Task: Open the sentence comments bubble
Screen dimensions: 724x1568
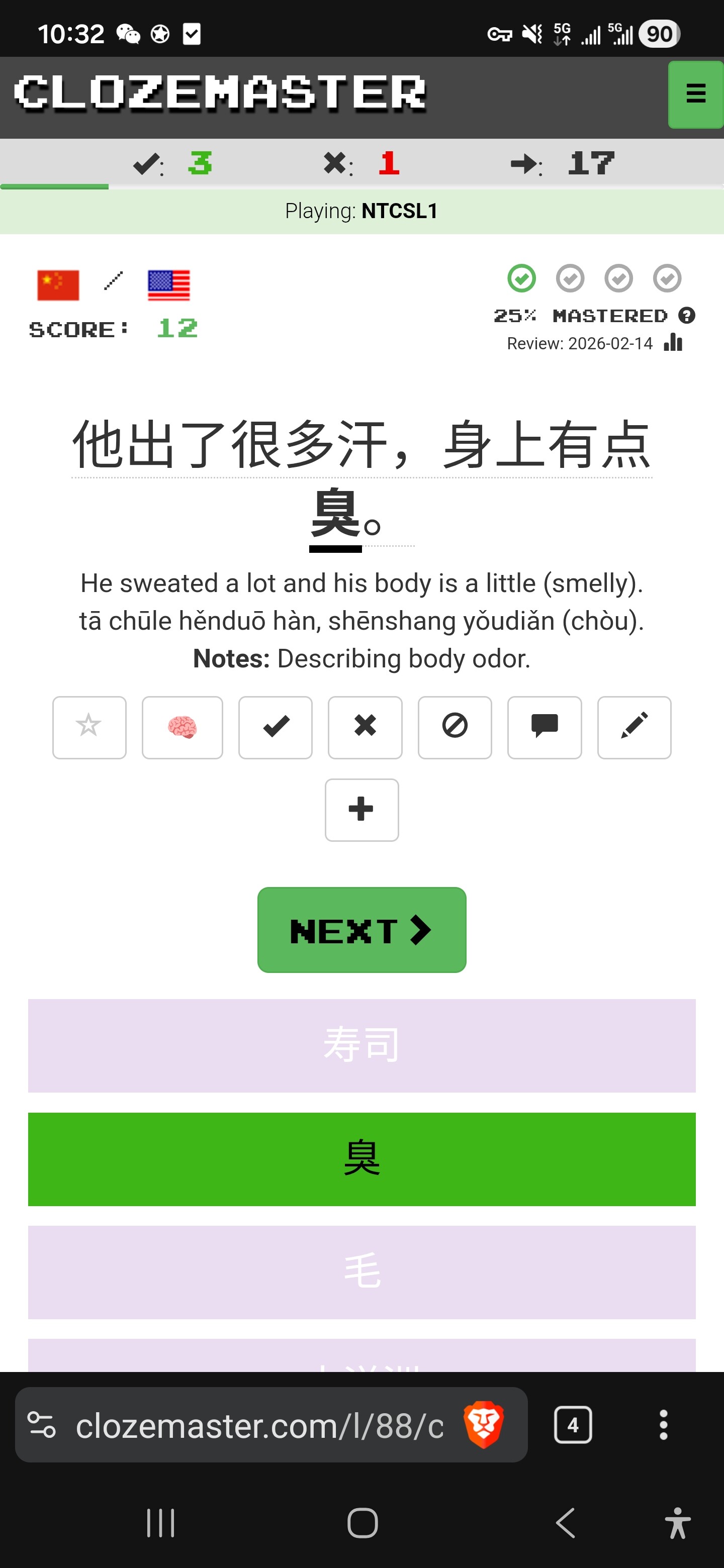Action: [x=545, y=727]
